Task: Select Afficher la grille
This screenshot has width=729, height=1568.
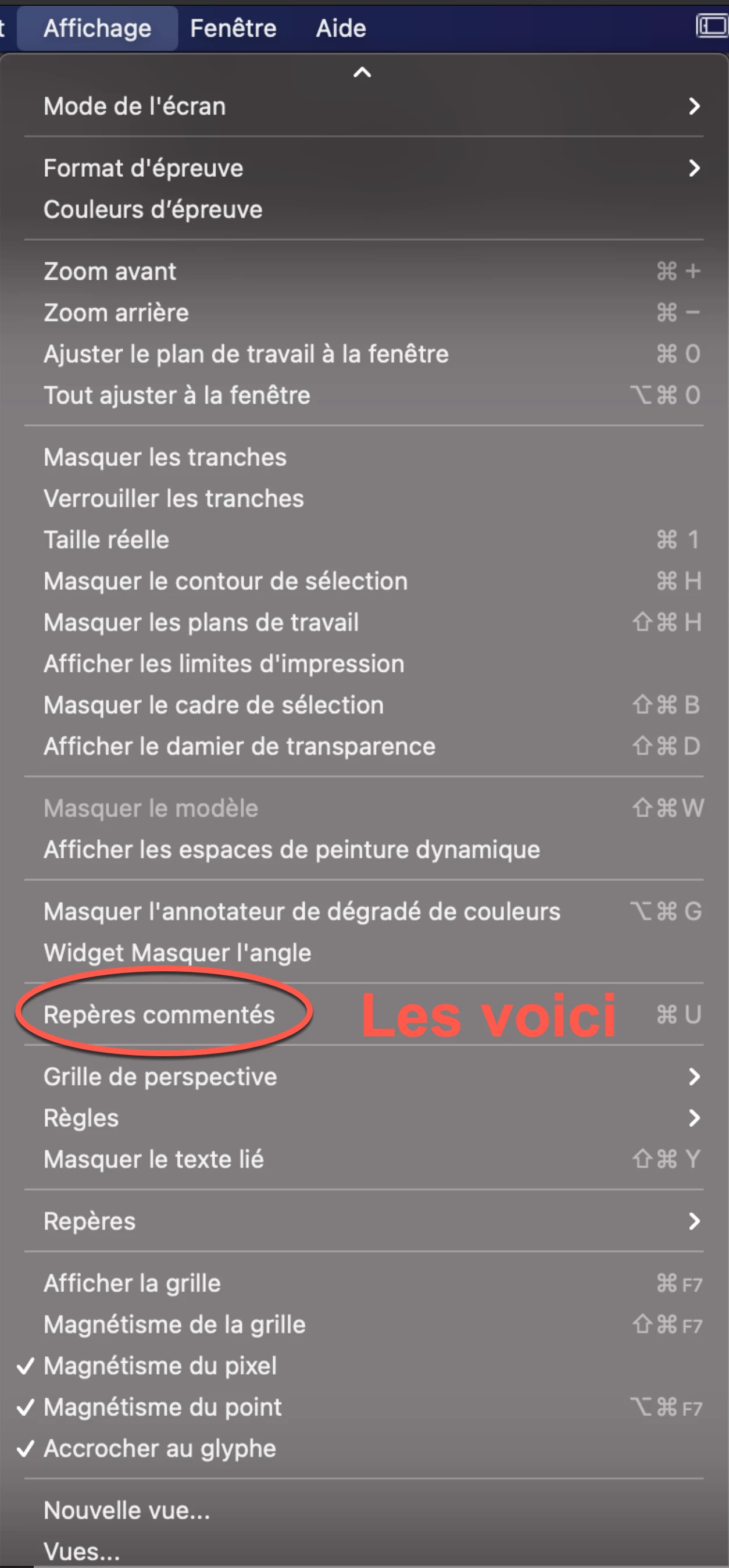Action: [x=132, y=1284]
